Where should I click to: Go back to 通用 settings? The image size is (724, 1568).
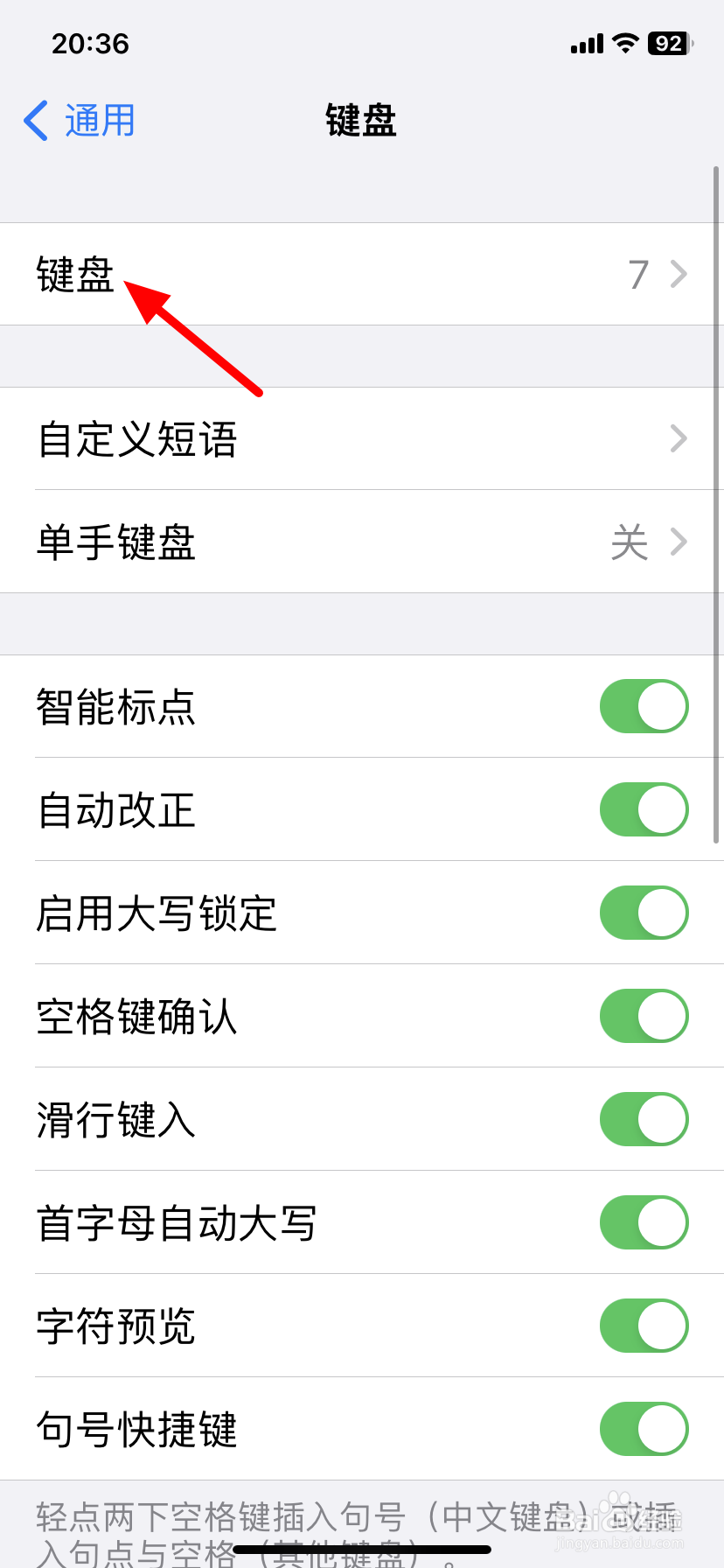(x=80, y=121)
